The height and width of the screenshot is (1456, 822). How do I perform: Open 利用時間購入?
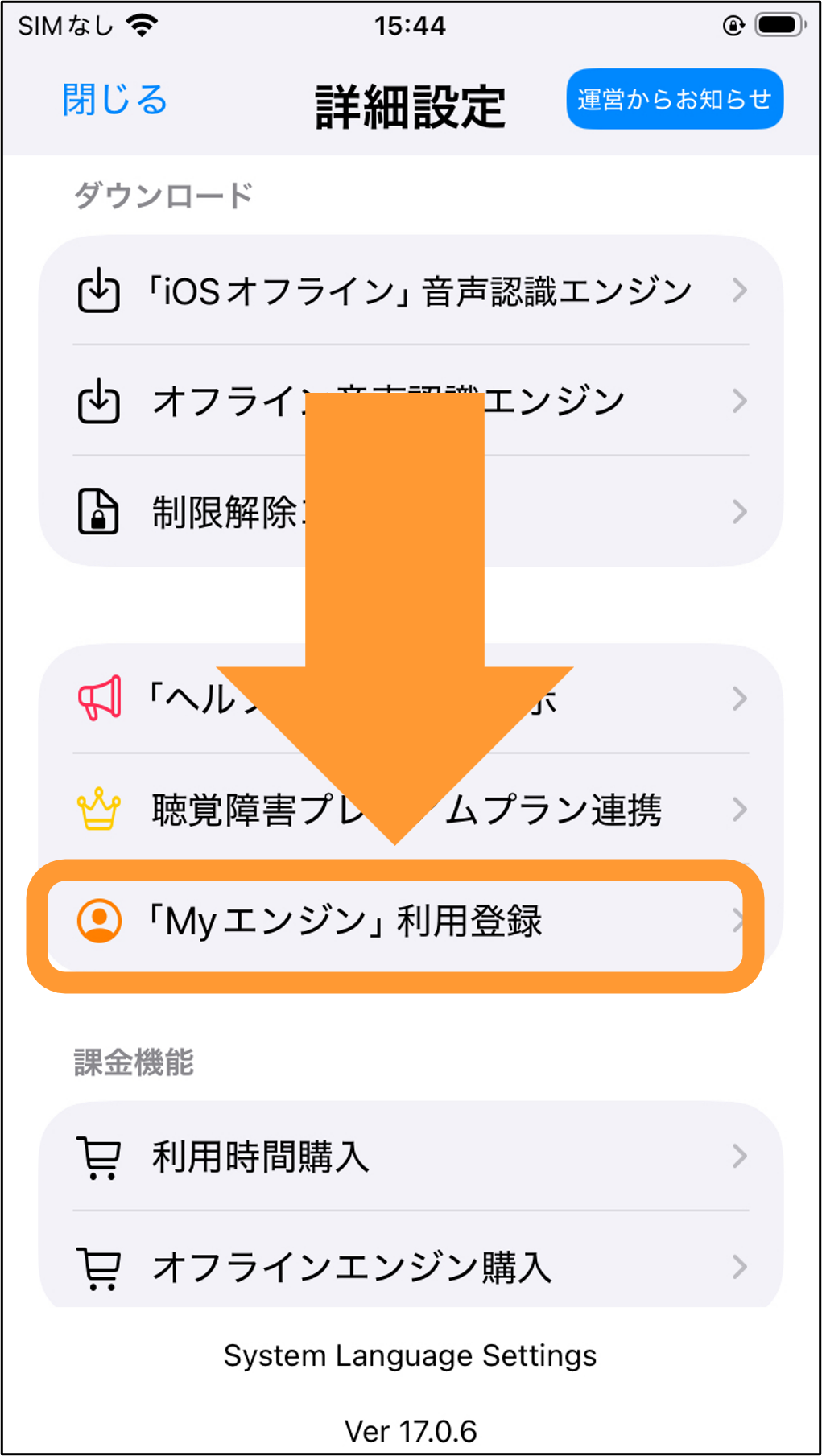(411, 1156)
